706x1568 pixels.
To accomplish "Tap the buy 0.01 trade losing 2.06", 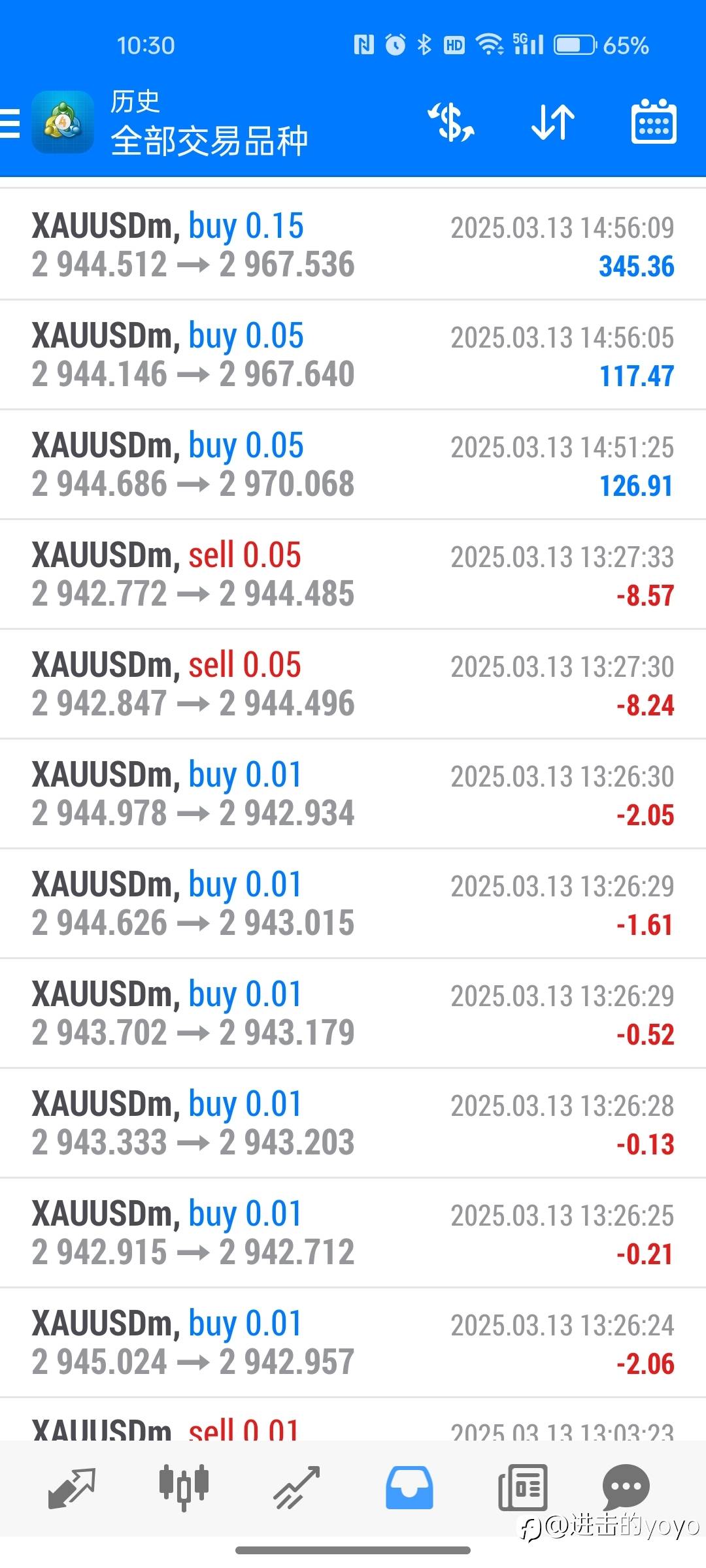I will [353, 1343].
